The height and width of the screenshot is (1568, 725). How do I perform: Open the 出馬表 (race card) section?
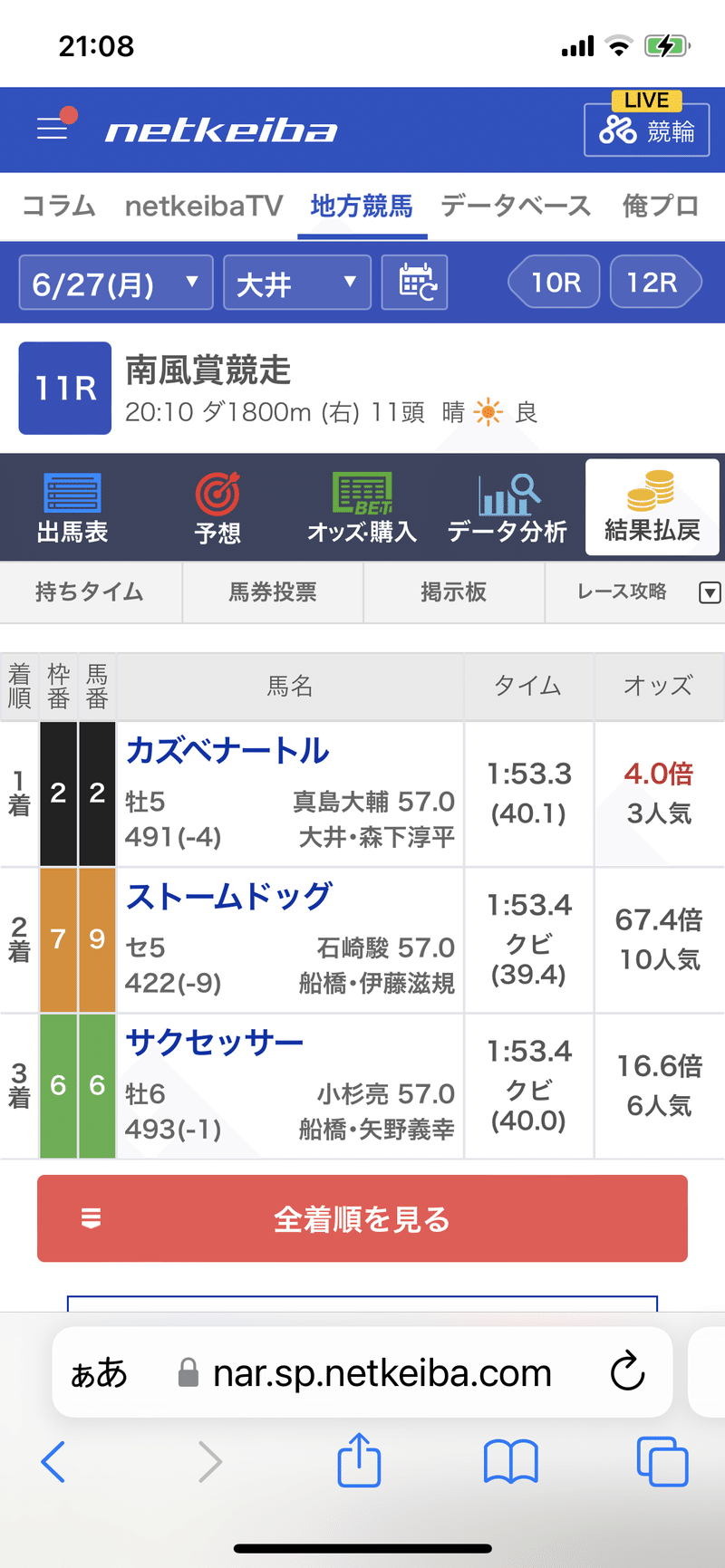point(72,505)
